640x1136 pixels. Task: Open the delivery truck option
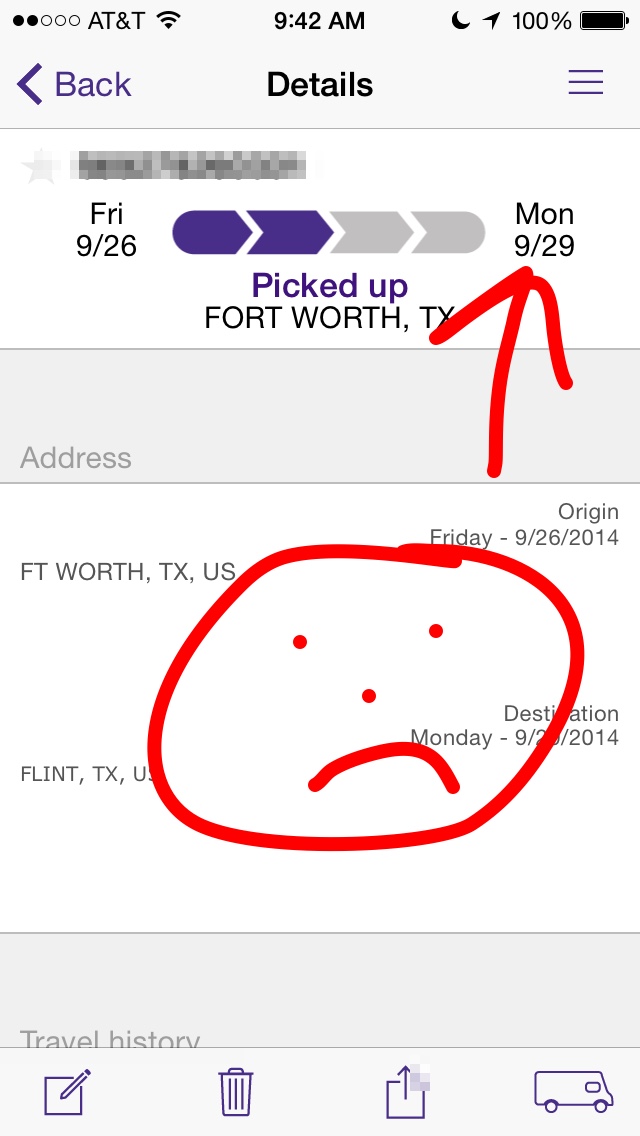pos(573,1092)
